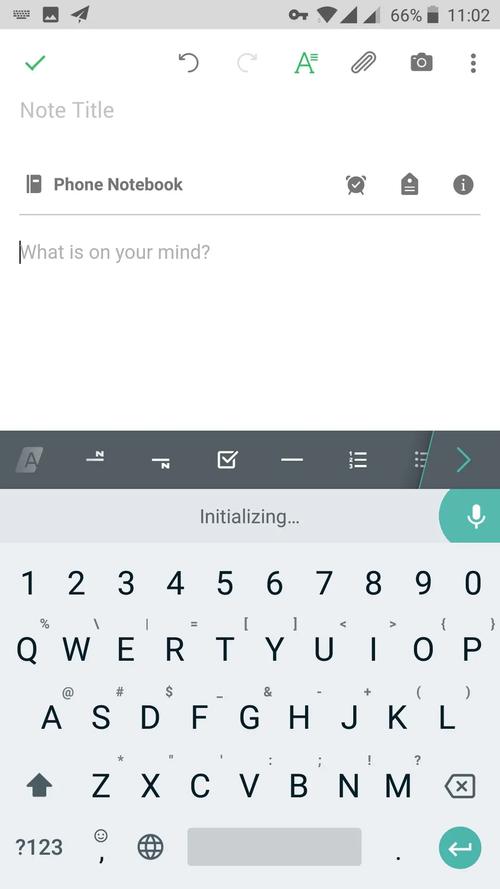Viewport: 500px width, 889px height.
Task: Insert a horizontal line divider
Action: (292, 460)
